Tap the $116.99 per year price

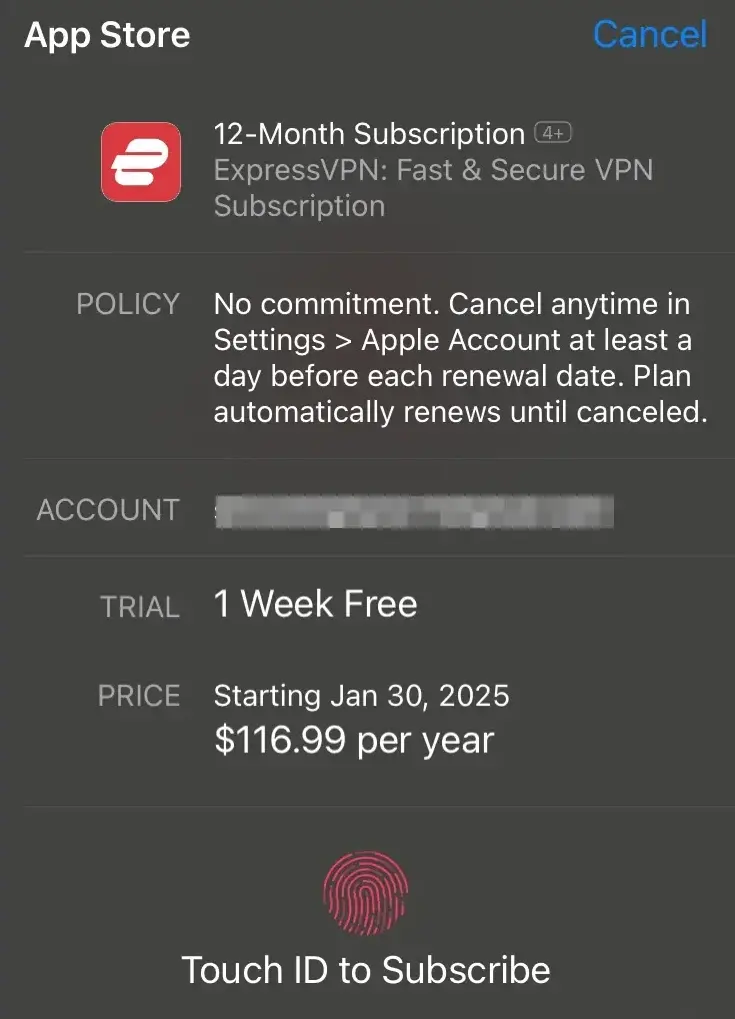click(x=353, y=740)
